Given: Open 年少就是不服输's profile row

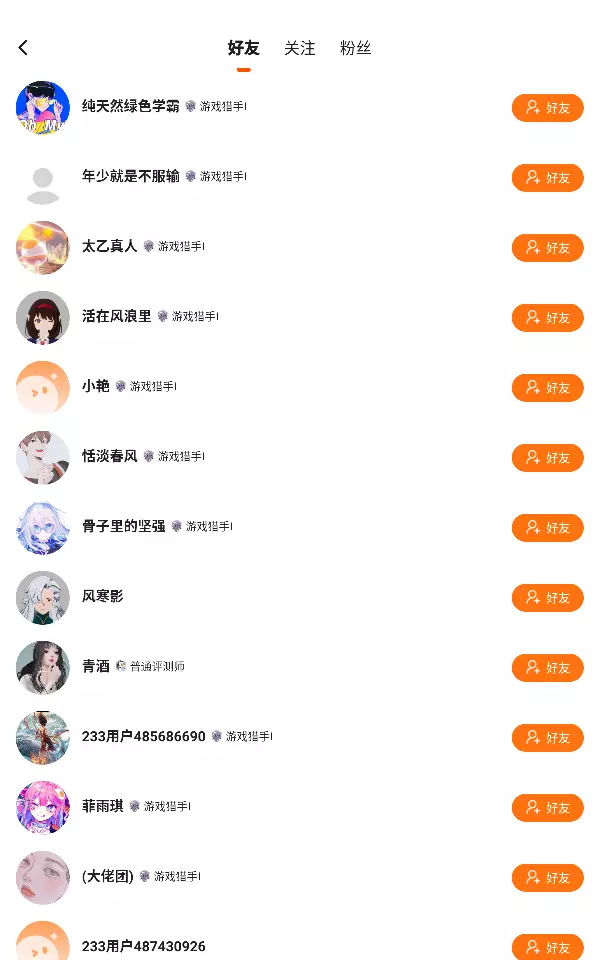Looking at the screenshot, I should click(131, 176).
